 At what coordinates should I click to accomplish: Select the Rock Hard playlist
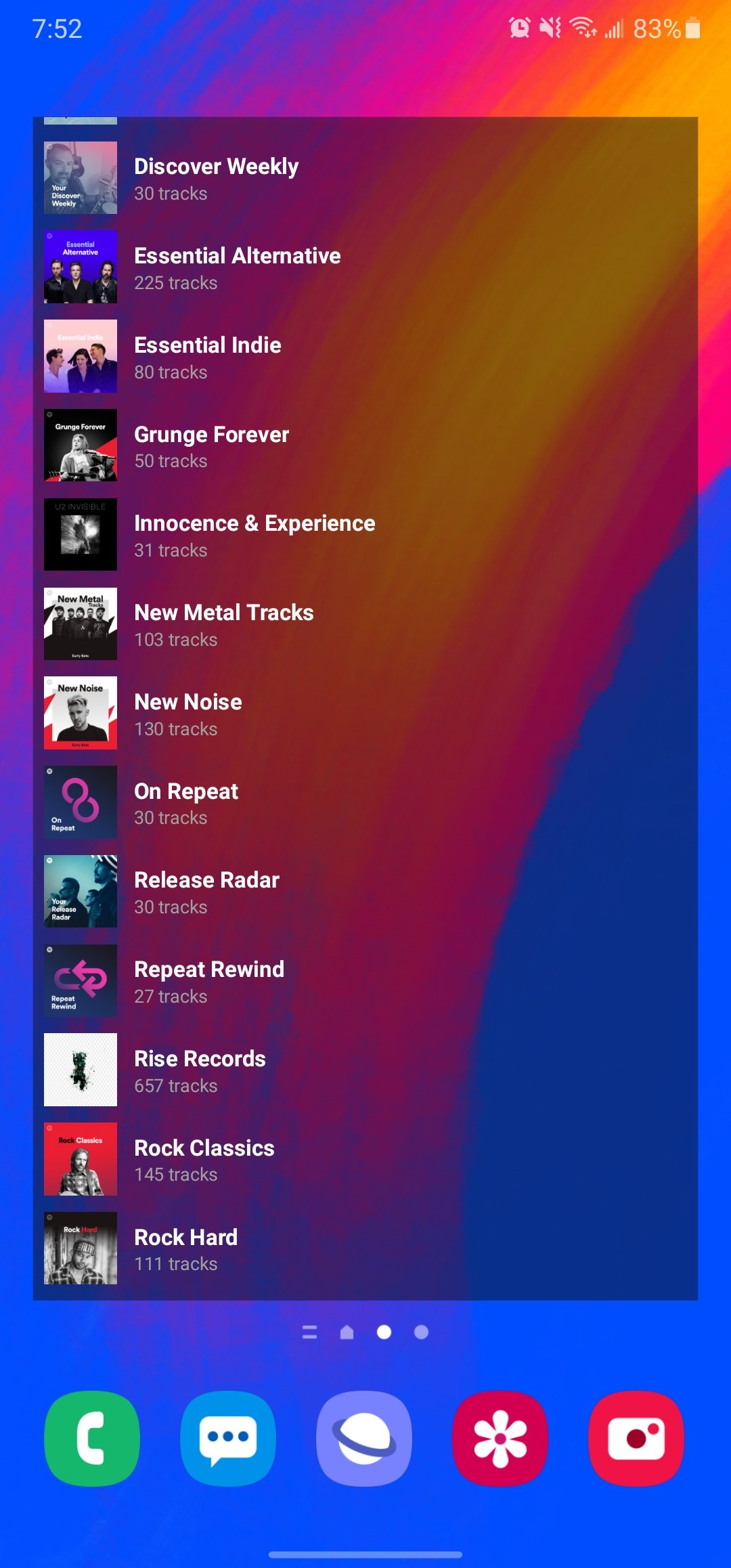[x=185, y=1250]
